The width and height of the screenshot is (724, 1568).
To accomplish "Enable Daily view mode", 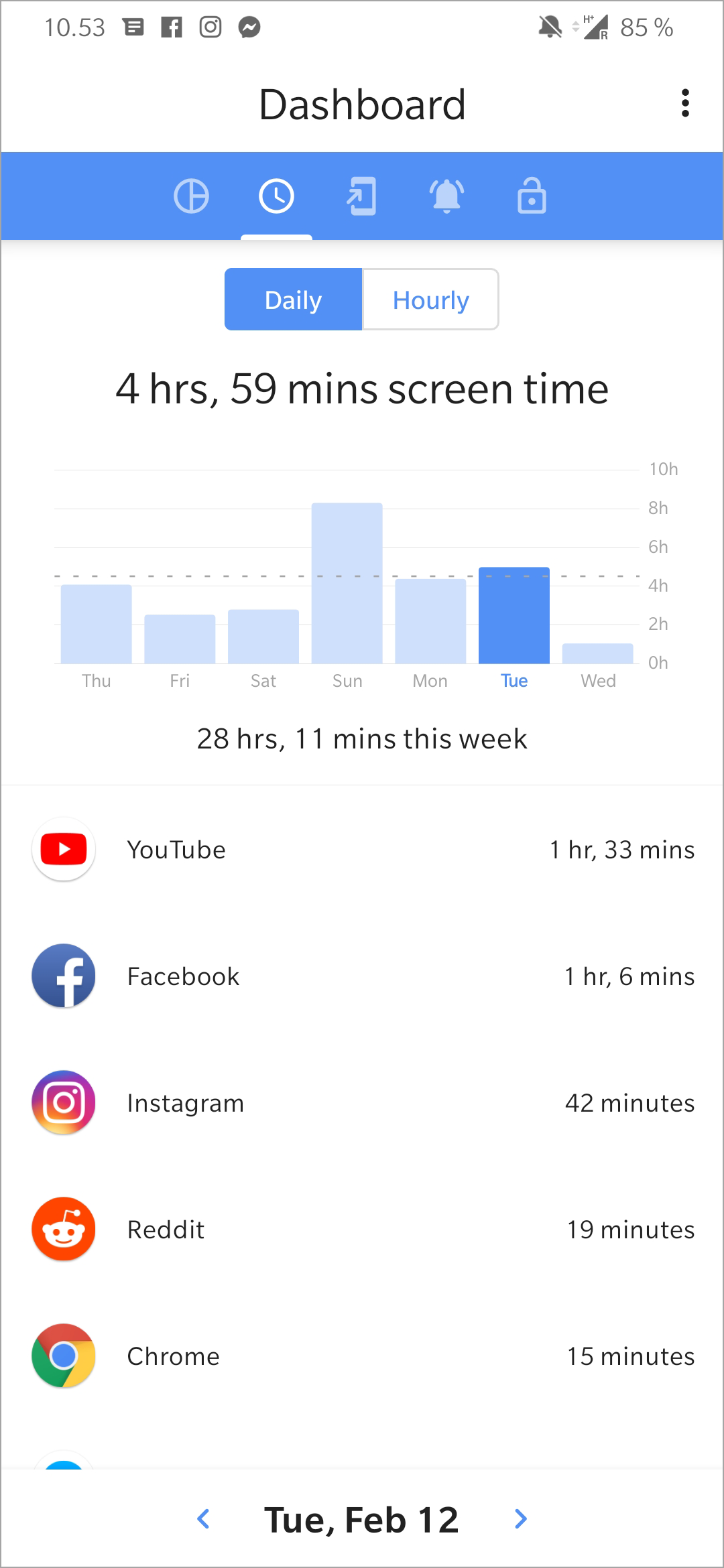I will click(x=293, y=300).
